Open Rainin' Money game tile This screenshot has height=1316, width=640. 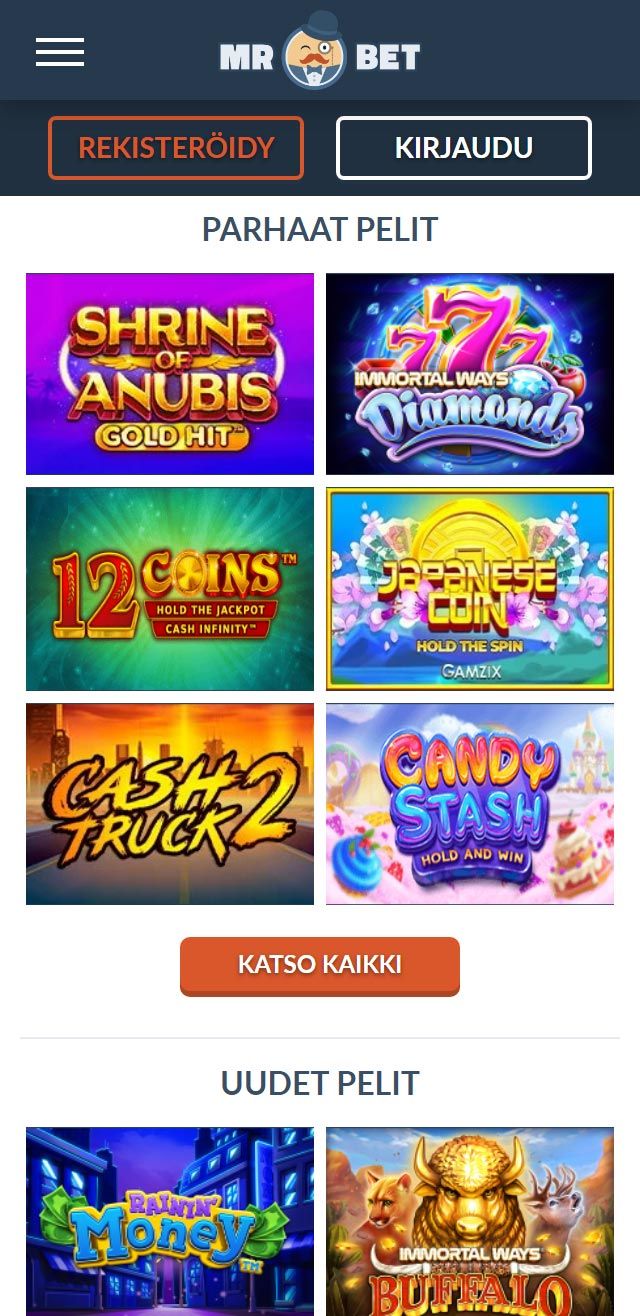(170, 1222)
